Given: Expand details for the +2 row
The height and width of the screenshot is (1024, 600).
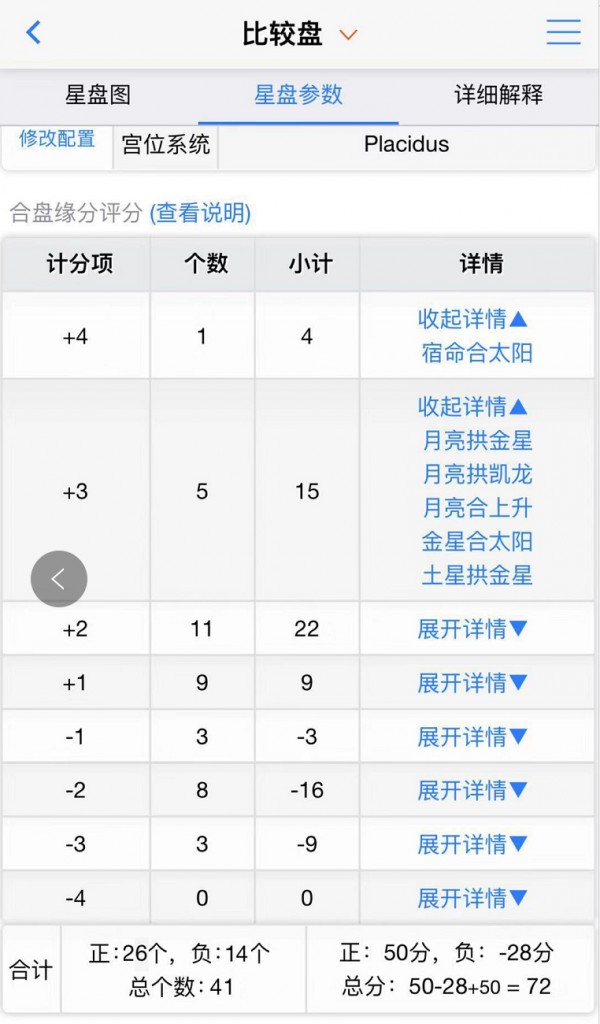Looking at the screenshot, I should point(472,629).
